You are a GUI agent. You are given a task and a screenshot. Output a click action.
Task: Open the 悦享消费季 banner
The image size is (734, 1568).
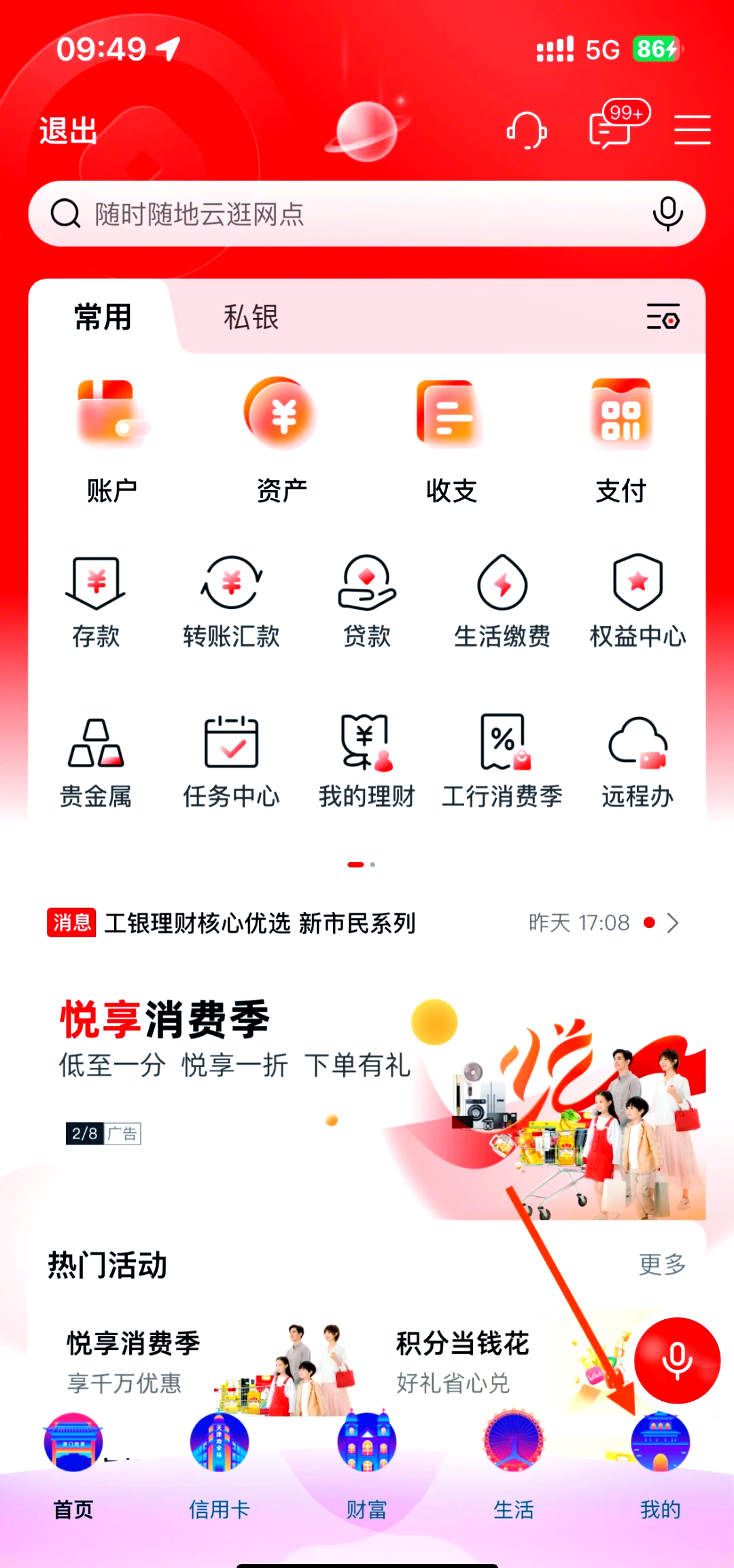(x=367, y=1094)
